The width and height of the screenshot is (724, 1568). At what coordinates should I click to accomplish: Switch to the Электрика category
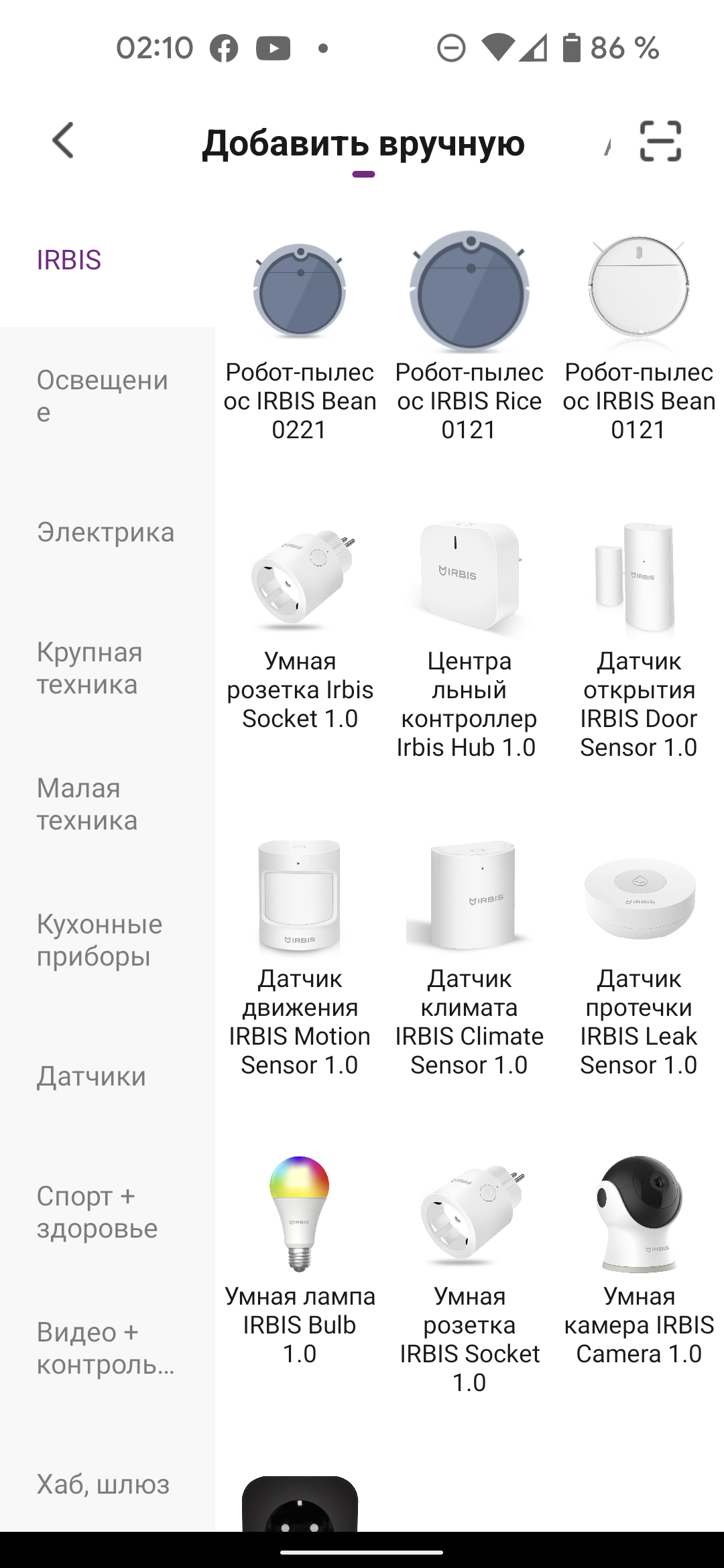click(x=106, y=533)
